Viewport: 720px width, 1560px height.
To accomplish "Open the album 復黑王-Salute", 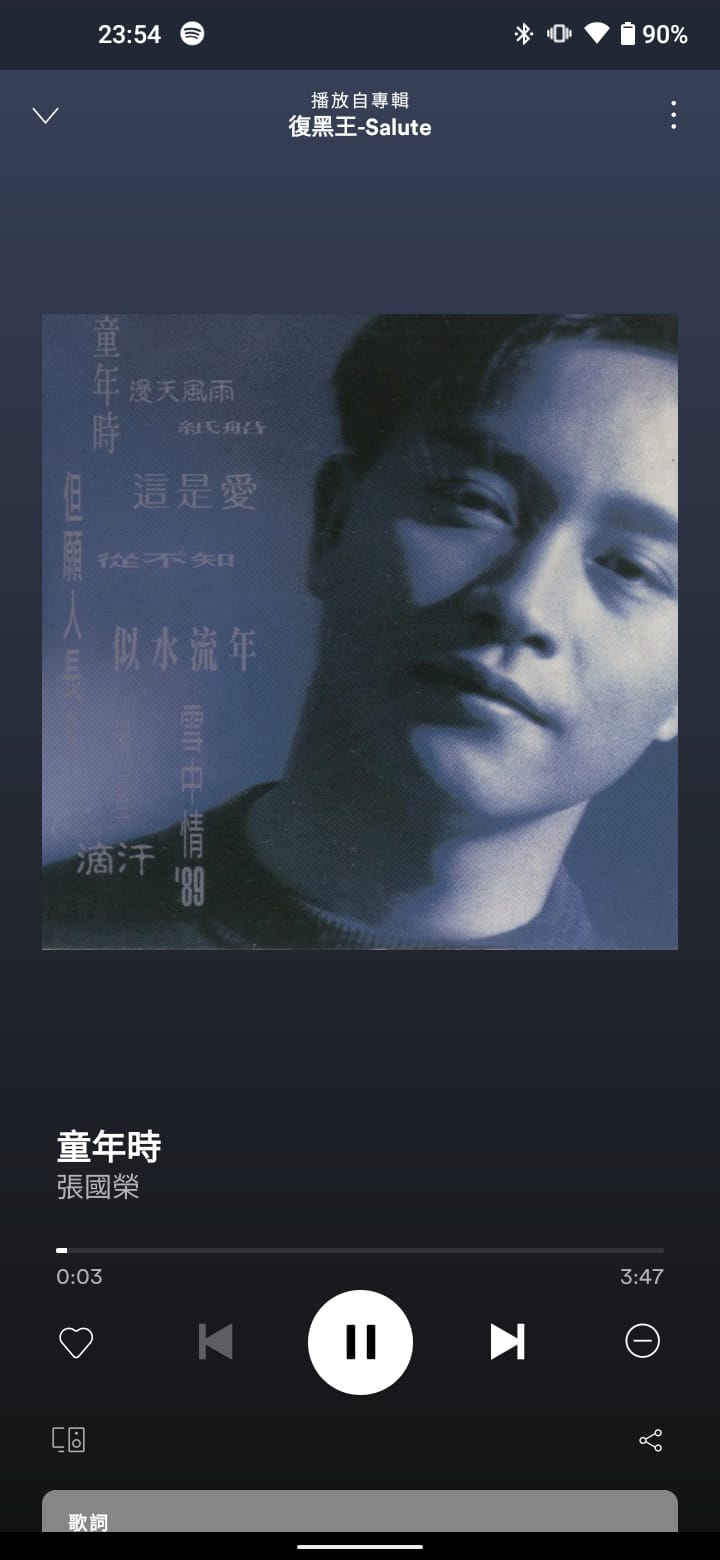I will pyautogui.click(x=360, y=127).
